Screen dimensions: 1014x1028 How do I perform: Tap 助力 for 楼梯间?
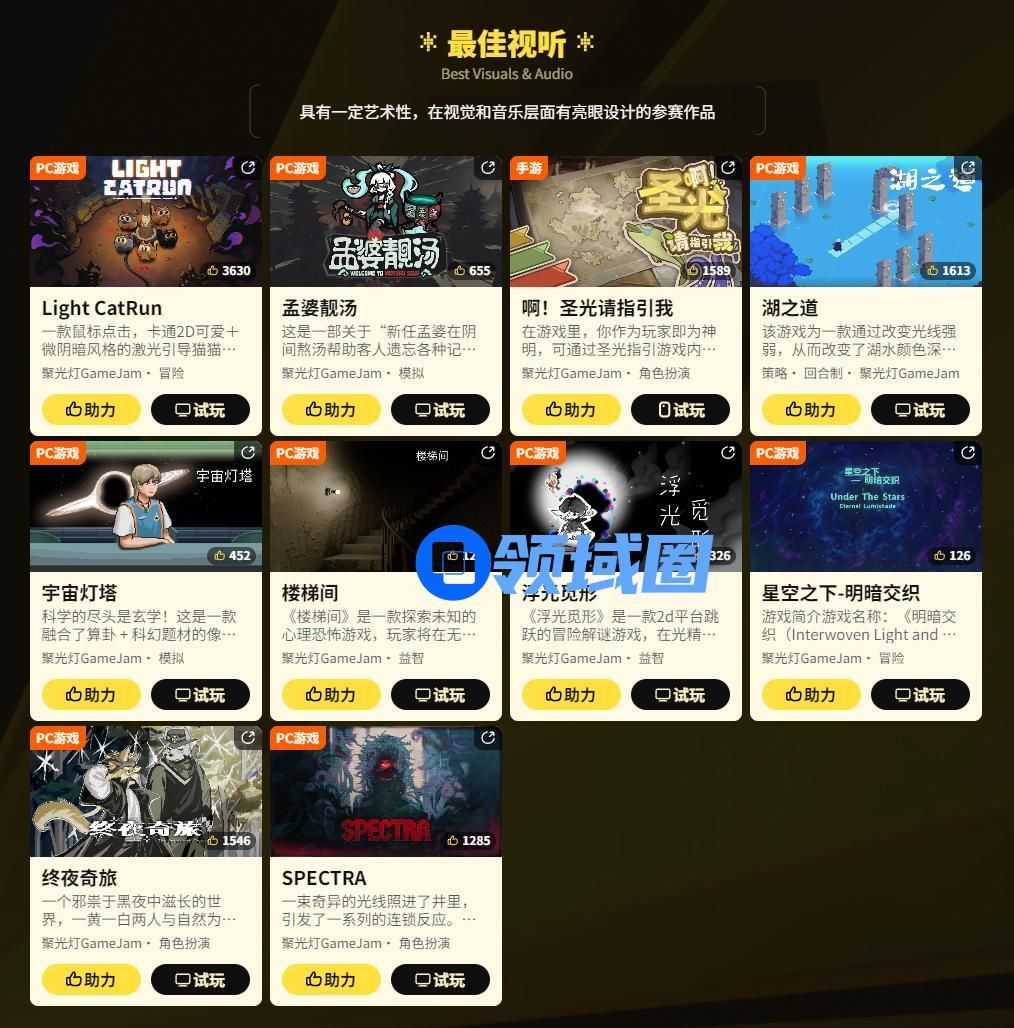coord(331,694)
